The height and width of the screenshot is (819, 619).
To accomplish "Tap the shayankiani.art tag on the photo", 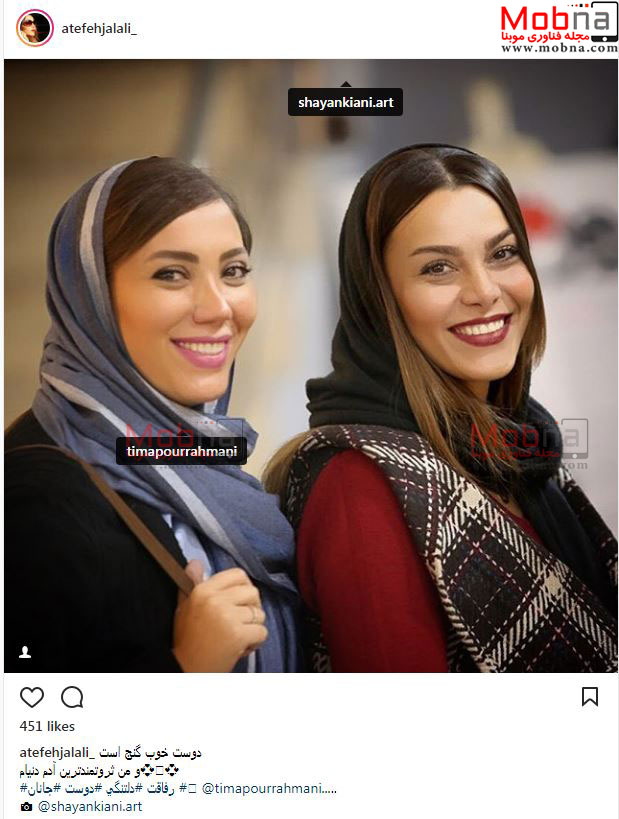I will (345, 103).
